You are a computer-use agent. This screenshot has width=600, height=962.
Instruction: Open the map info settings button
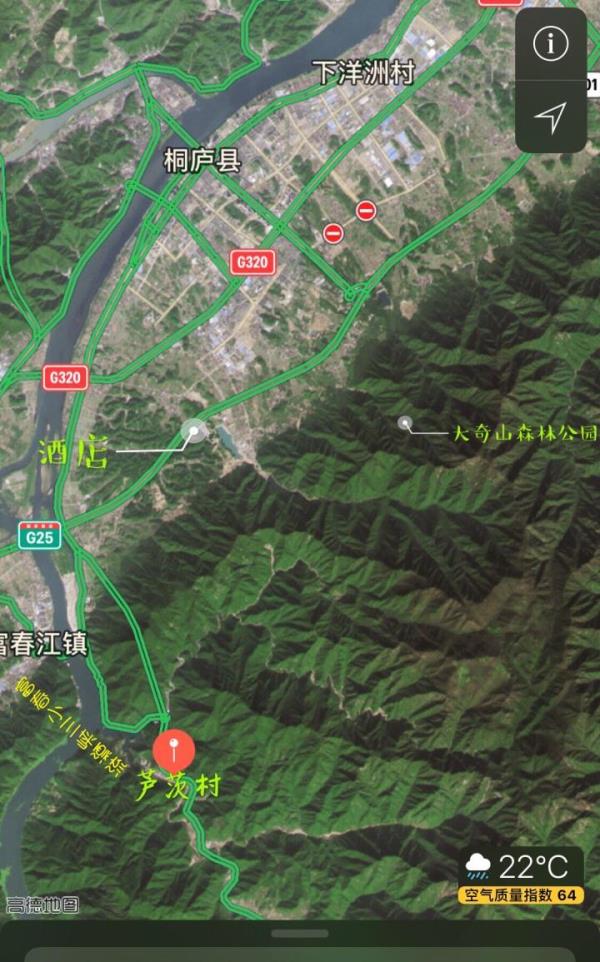[550, 44]
